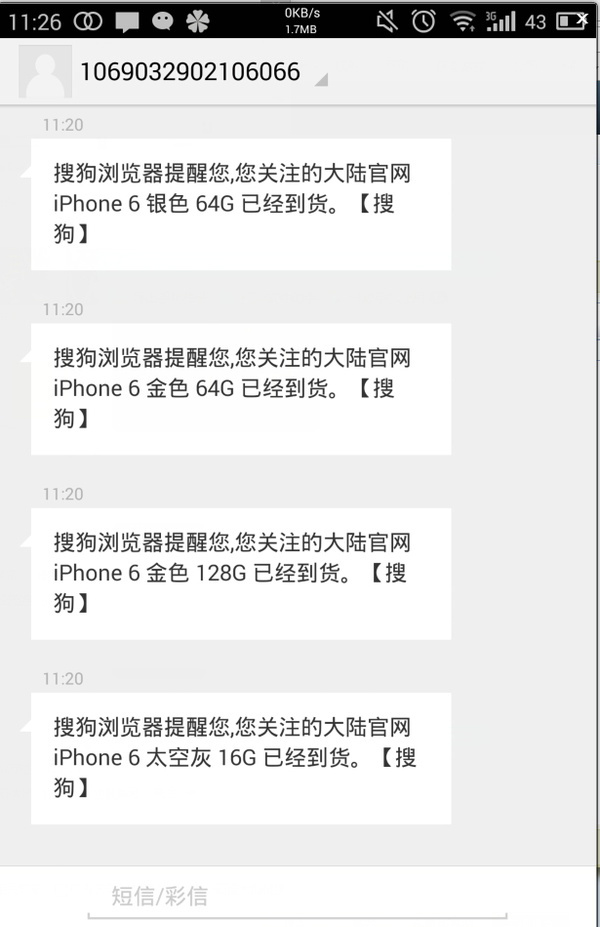Tap the contact avatar for 1069032902106066
600x927 pixels.
pos(45,71)
